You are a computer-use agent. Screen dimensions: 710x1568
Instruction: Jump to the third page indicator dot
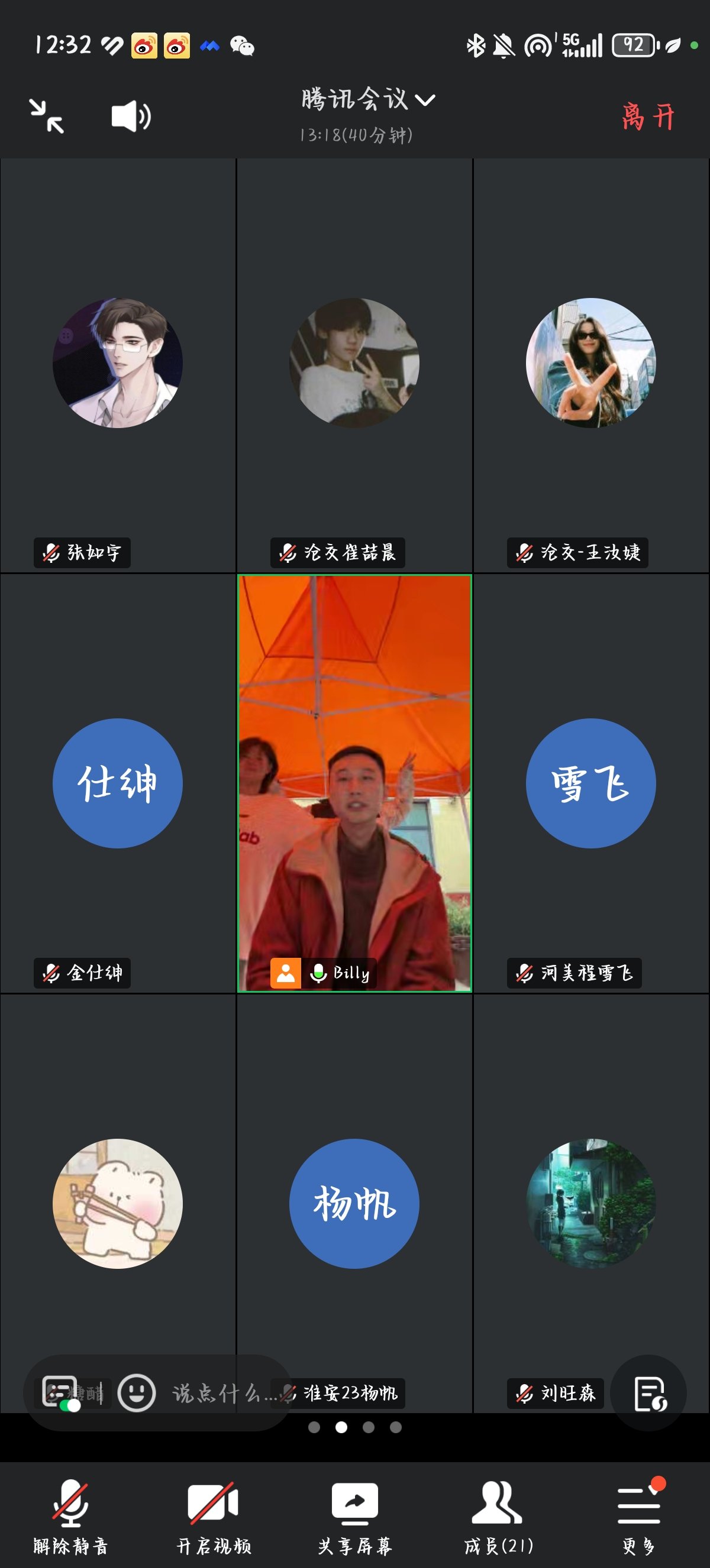[x=369, y=1427]
